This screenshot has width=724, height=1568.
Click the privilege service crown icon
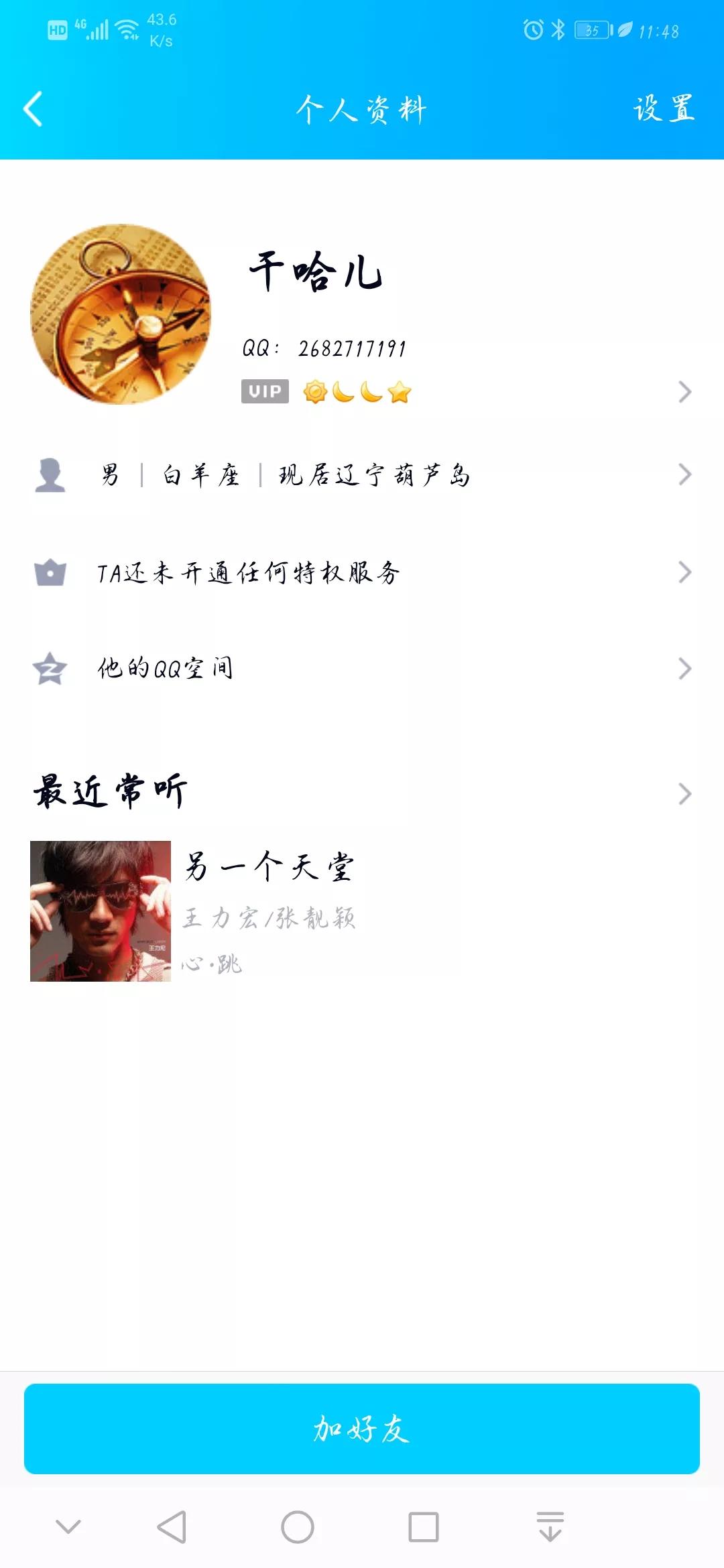tap(50, 574)
